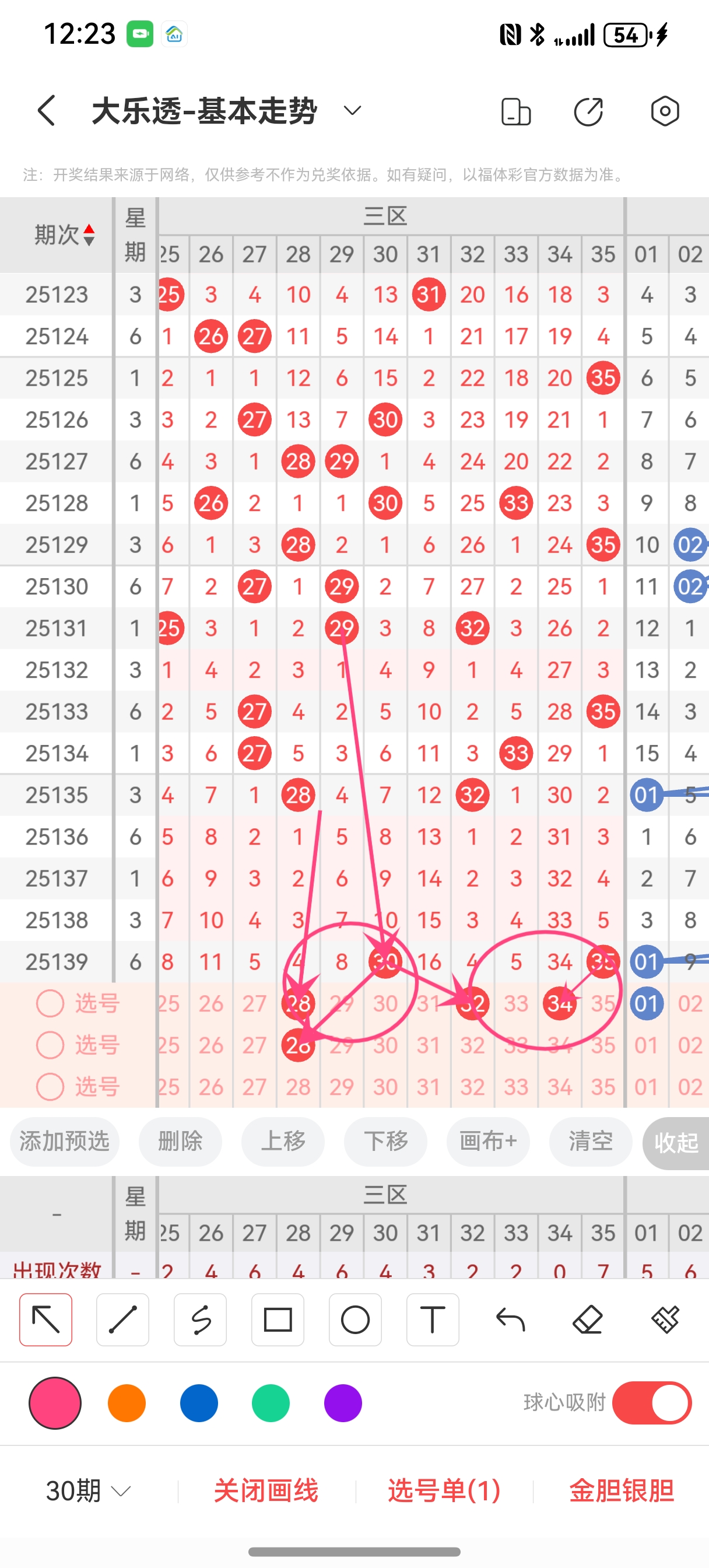This screenshot has width=709, height=1568.
Task: Collapse the panel with 收起
Action: (676, 1143)
